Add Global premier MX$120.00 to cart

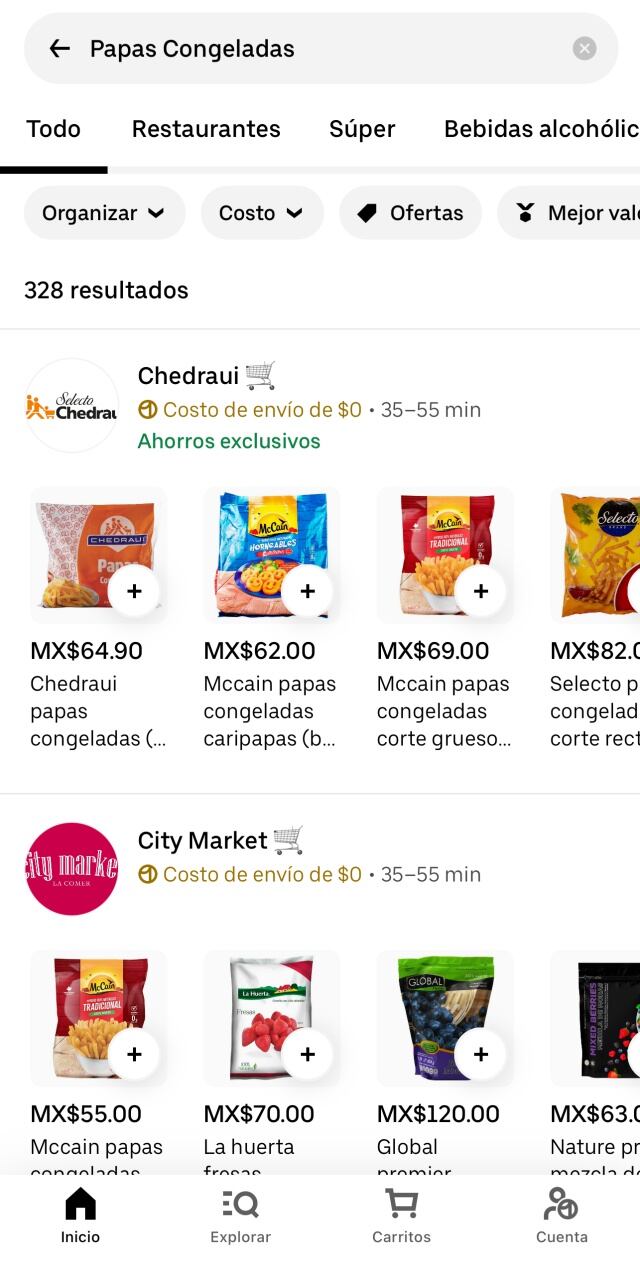[480, 1054]
